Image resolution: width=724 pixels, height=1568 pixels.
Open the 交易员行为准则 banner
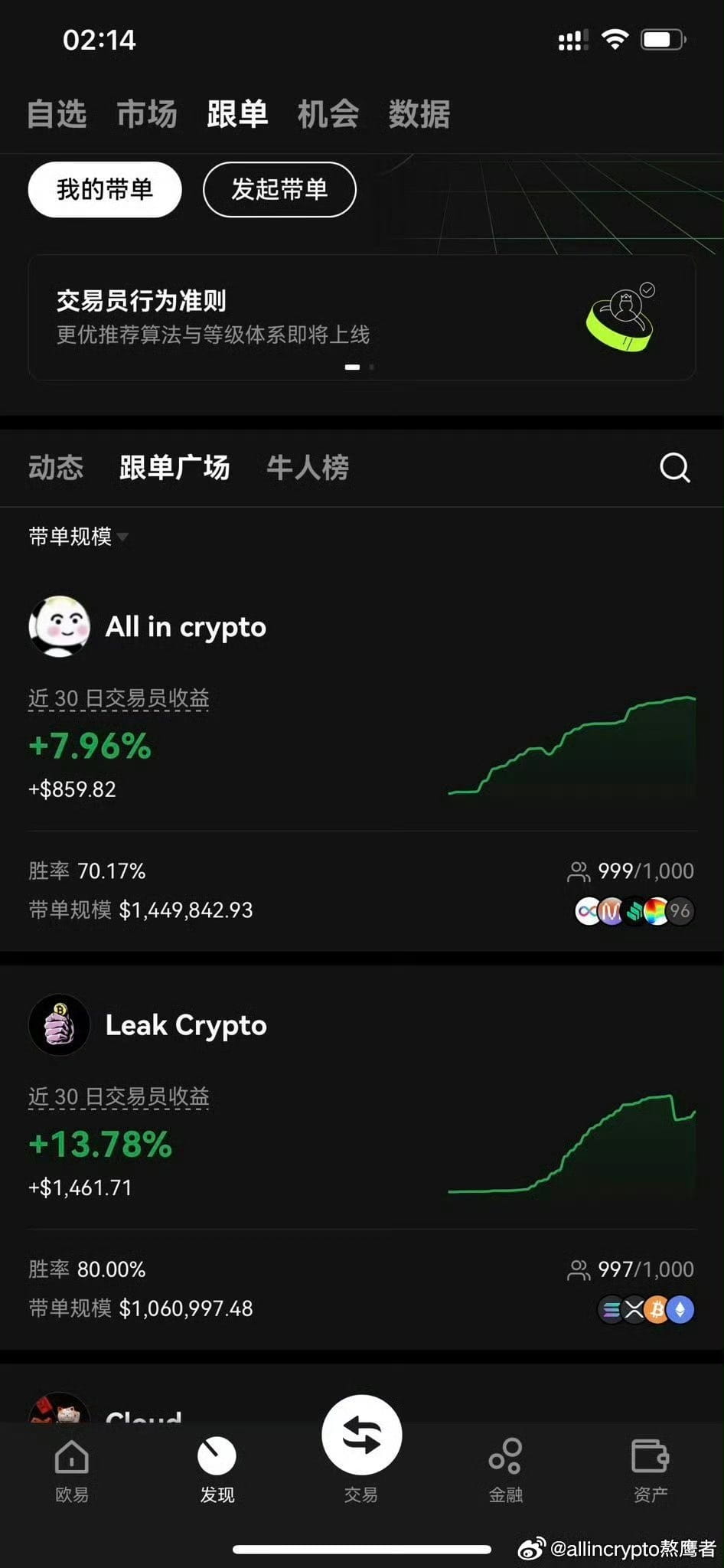[361, 317]
